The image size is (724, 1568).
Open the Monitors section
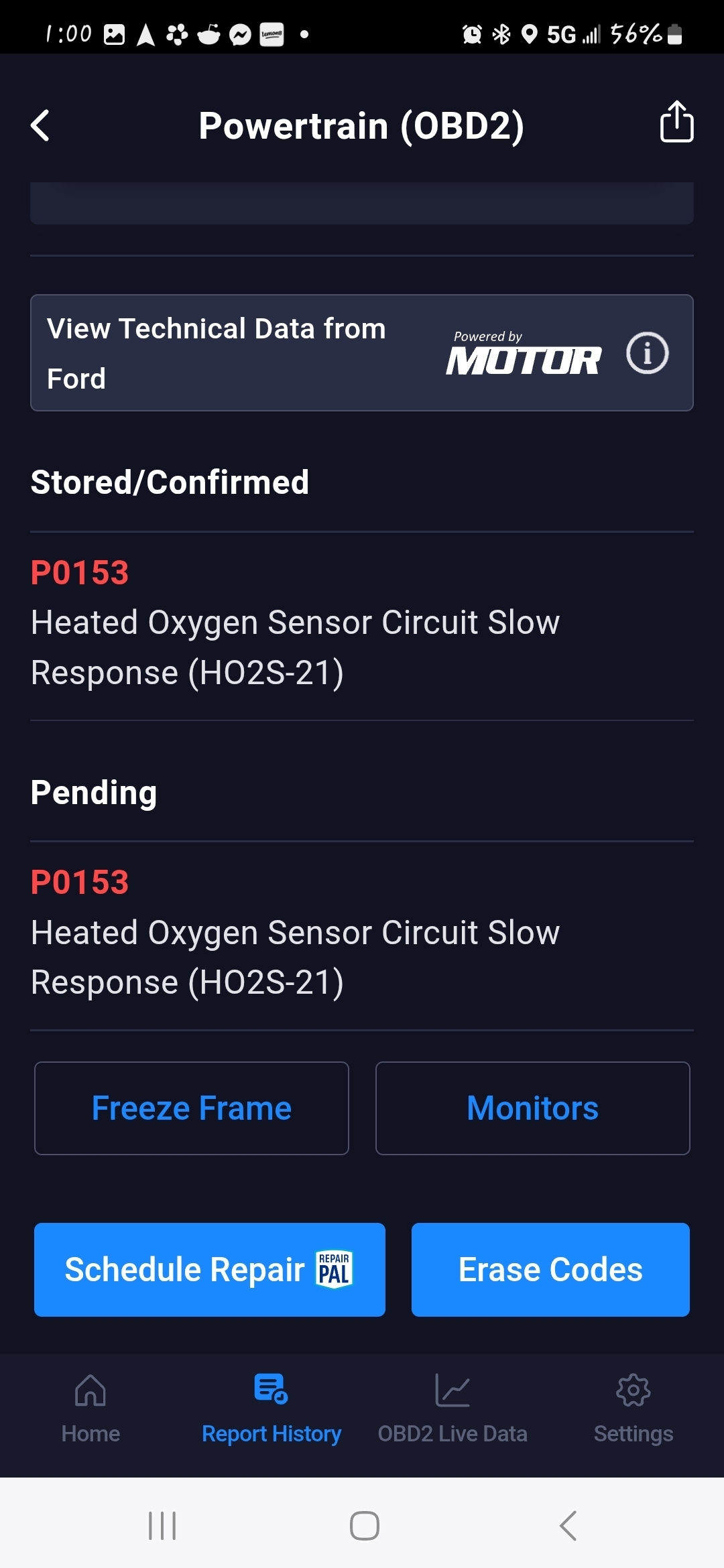click(532, 1108)
